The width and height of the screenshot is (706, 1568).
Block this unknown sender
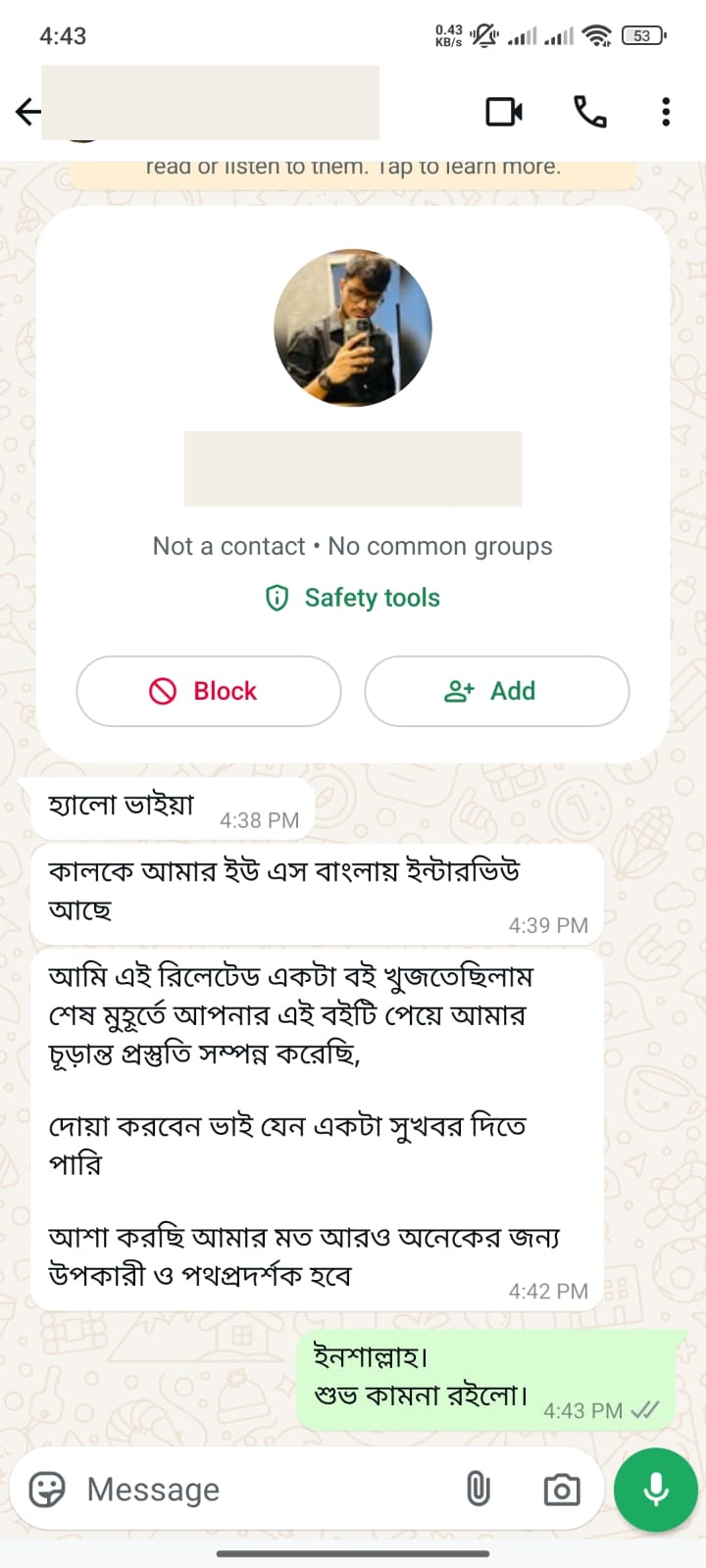(209, 691)
